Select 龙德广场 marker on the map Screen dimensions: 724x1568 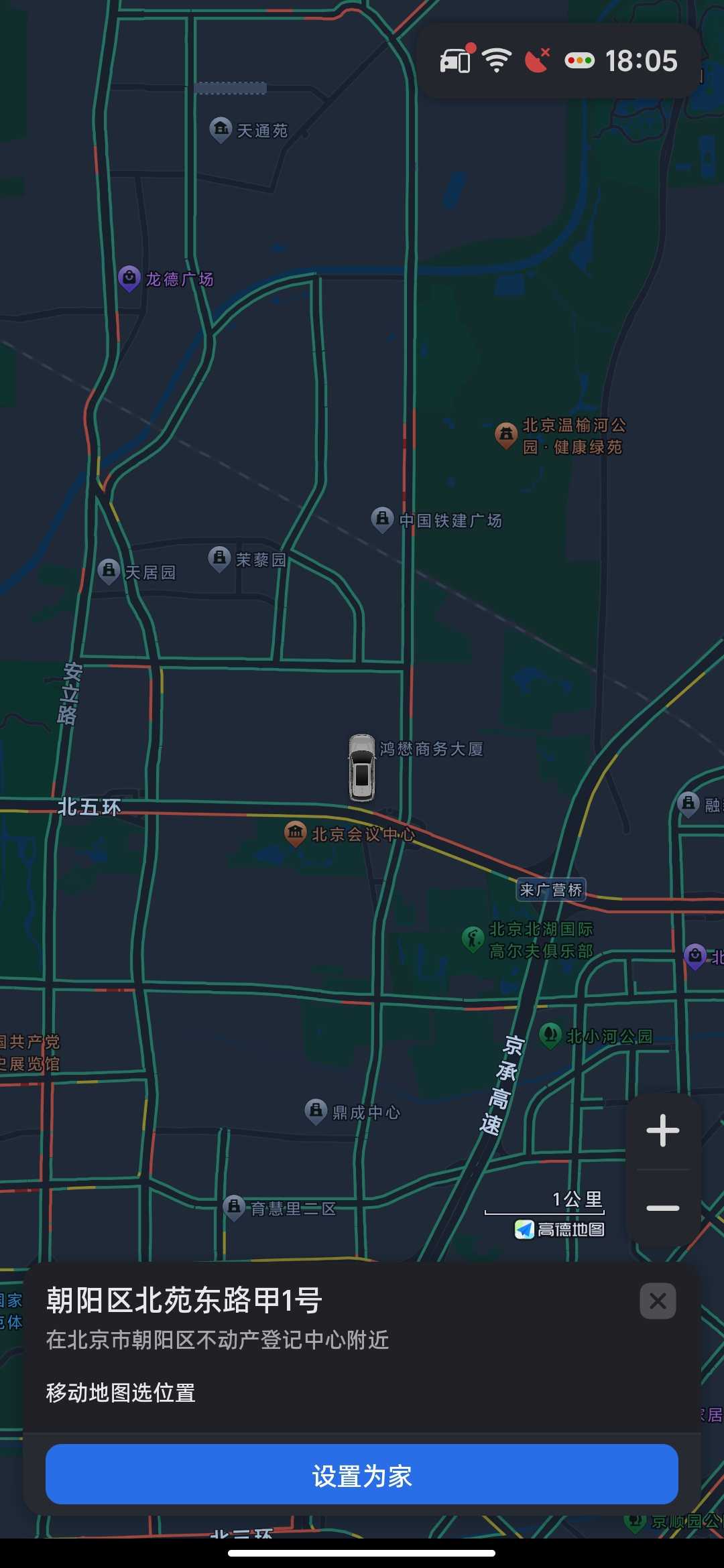[129, 277]
